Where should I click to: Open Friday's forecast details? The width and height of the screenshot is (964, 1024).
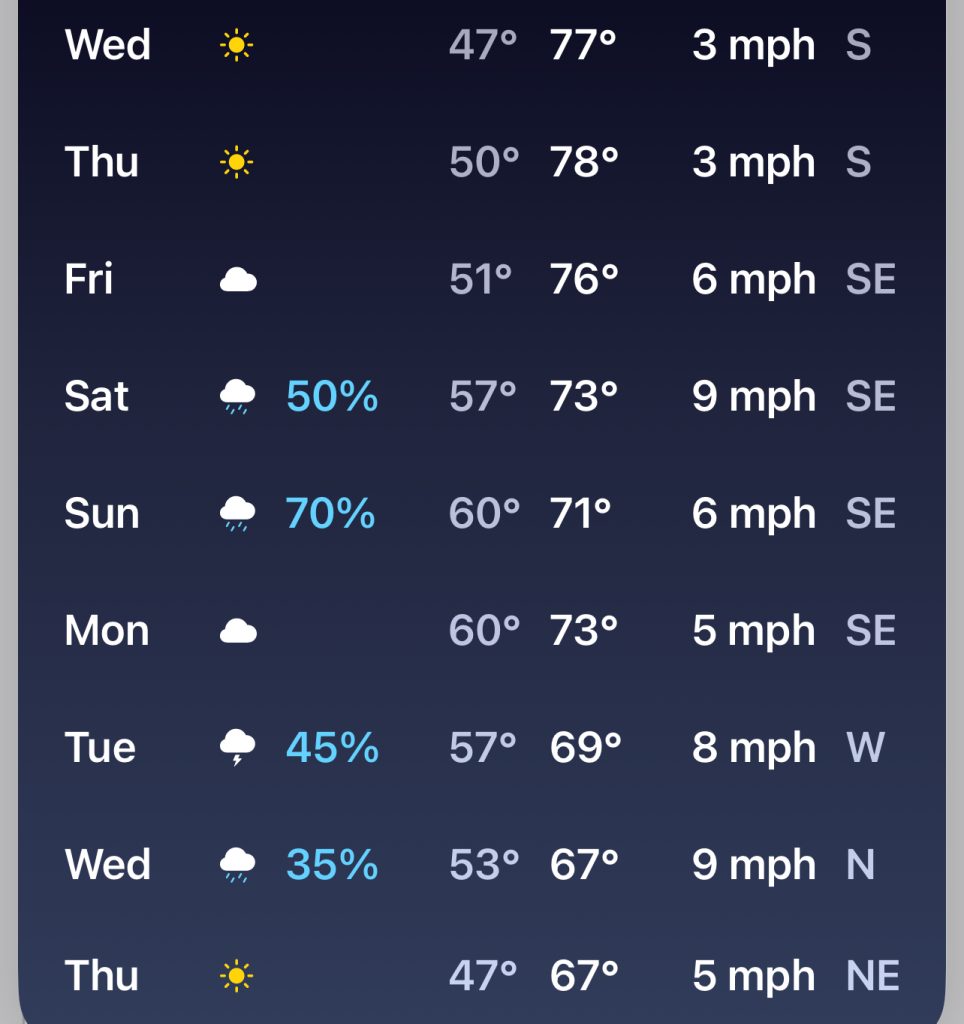480,279
